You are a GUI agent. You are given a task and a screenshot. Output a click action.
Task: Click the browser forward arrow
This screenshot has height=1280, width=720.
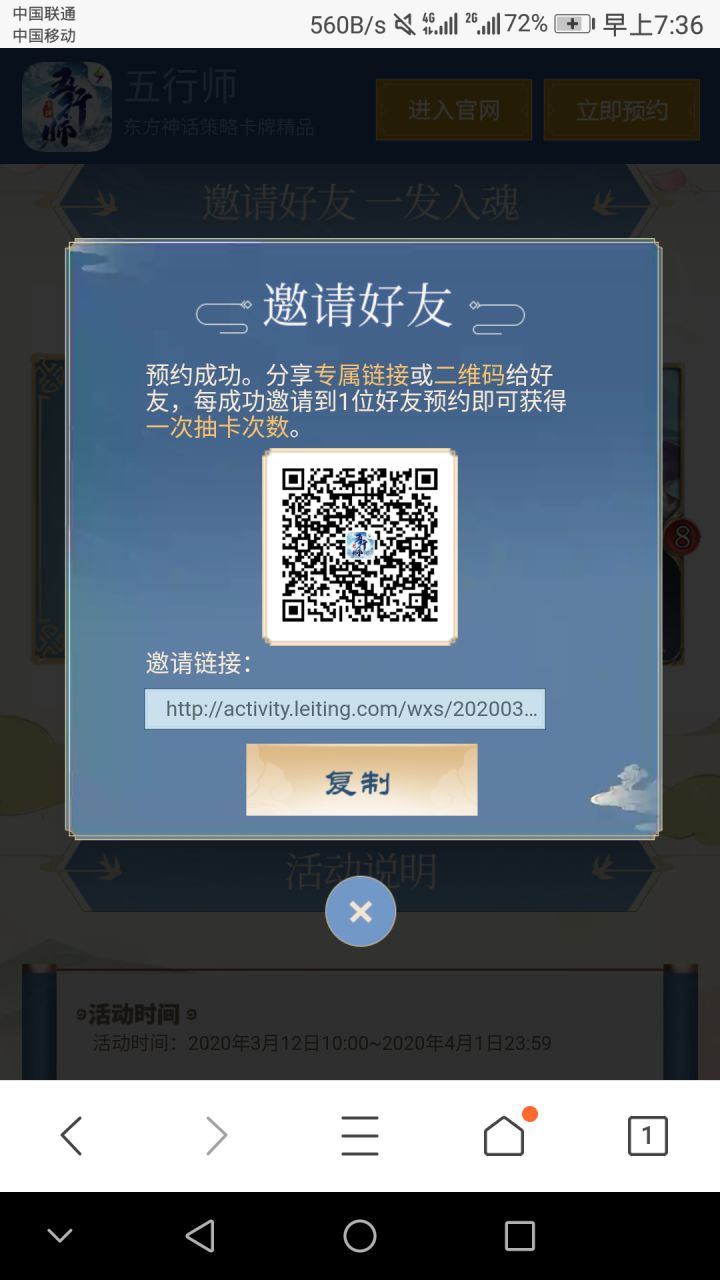point(215,1135)
